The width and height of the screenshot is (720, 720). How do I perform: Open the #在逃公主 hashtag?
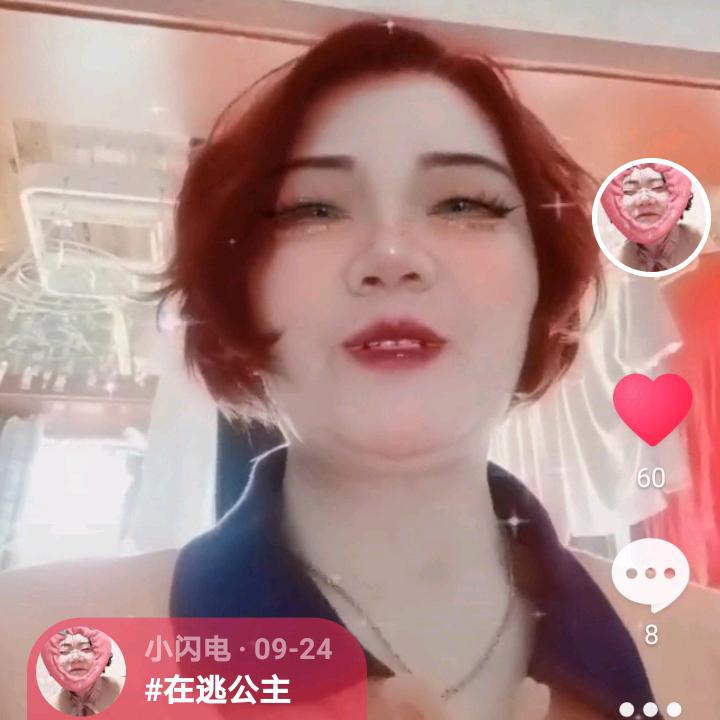point(218,690)
